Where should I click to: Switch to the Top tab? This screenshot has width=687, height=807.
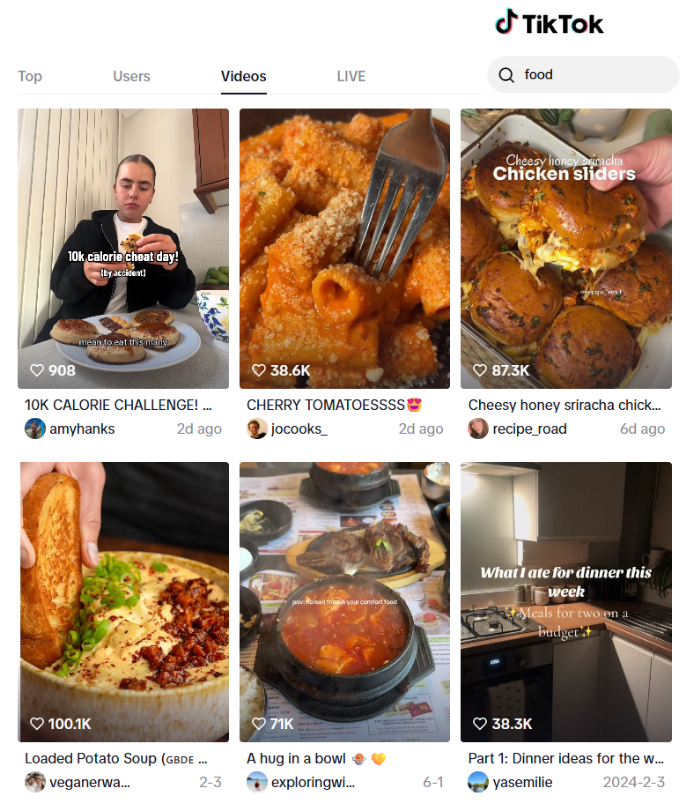tap(30, 76)
